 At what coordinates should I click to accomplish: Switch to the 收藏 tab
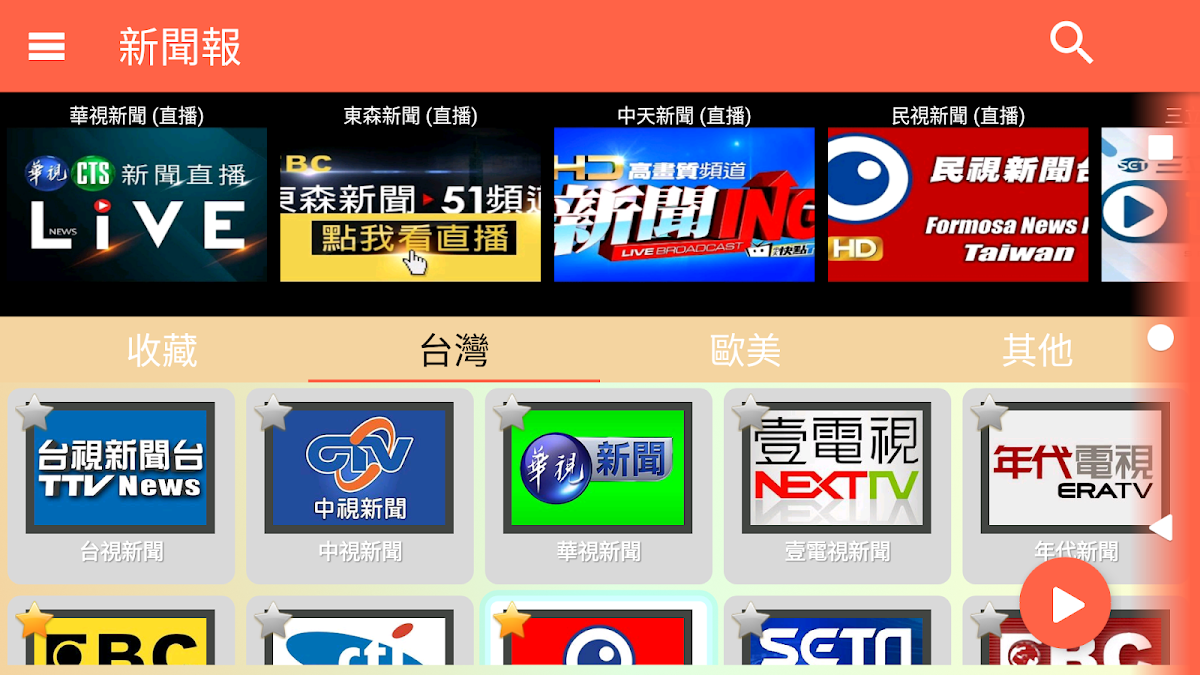(162, 350)
